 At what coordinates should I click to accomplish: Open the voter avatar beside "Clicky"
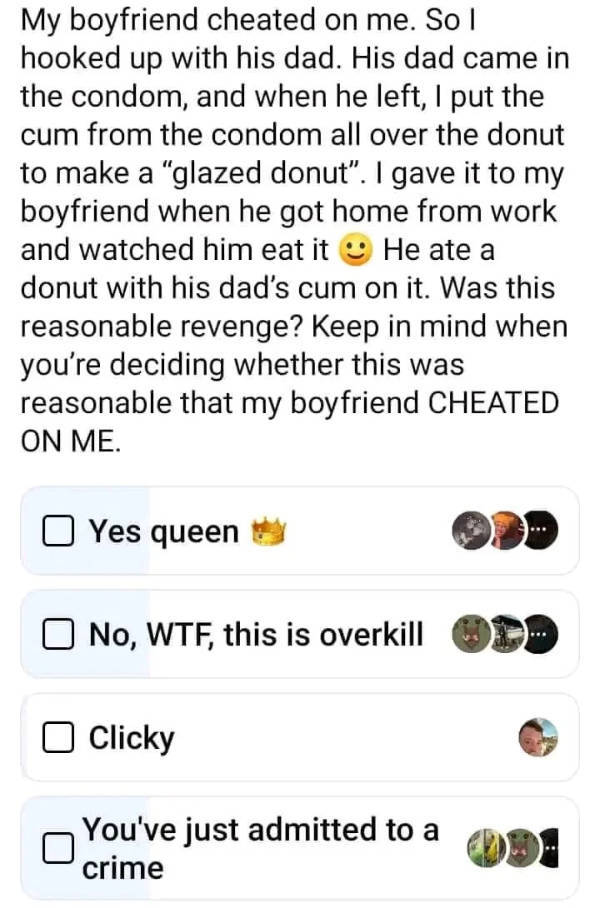pyautogui.click(x=537, y=738)
